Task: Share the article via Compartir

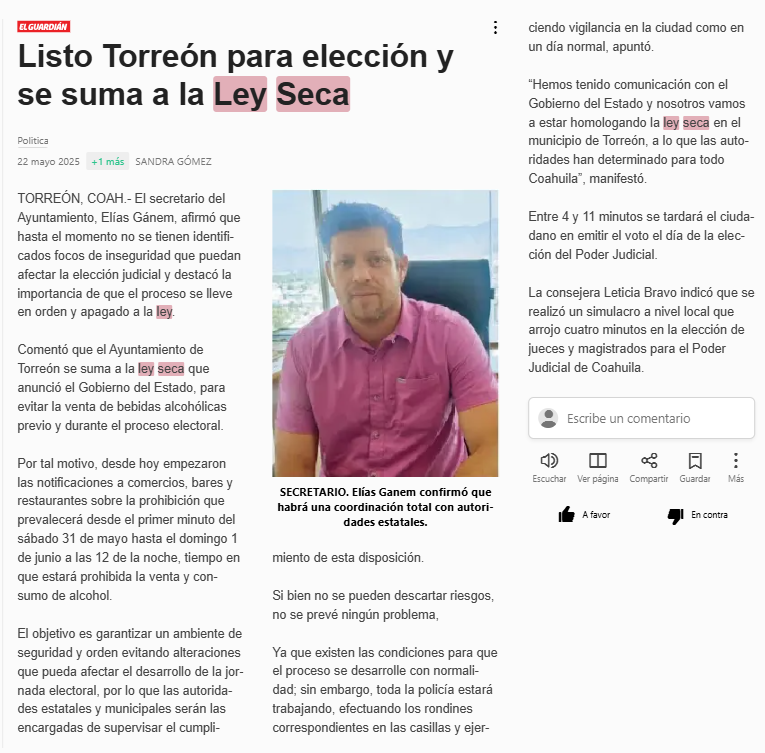Action: [x=649, y=468]
